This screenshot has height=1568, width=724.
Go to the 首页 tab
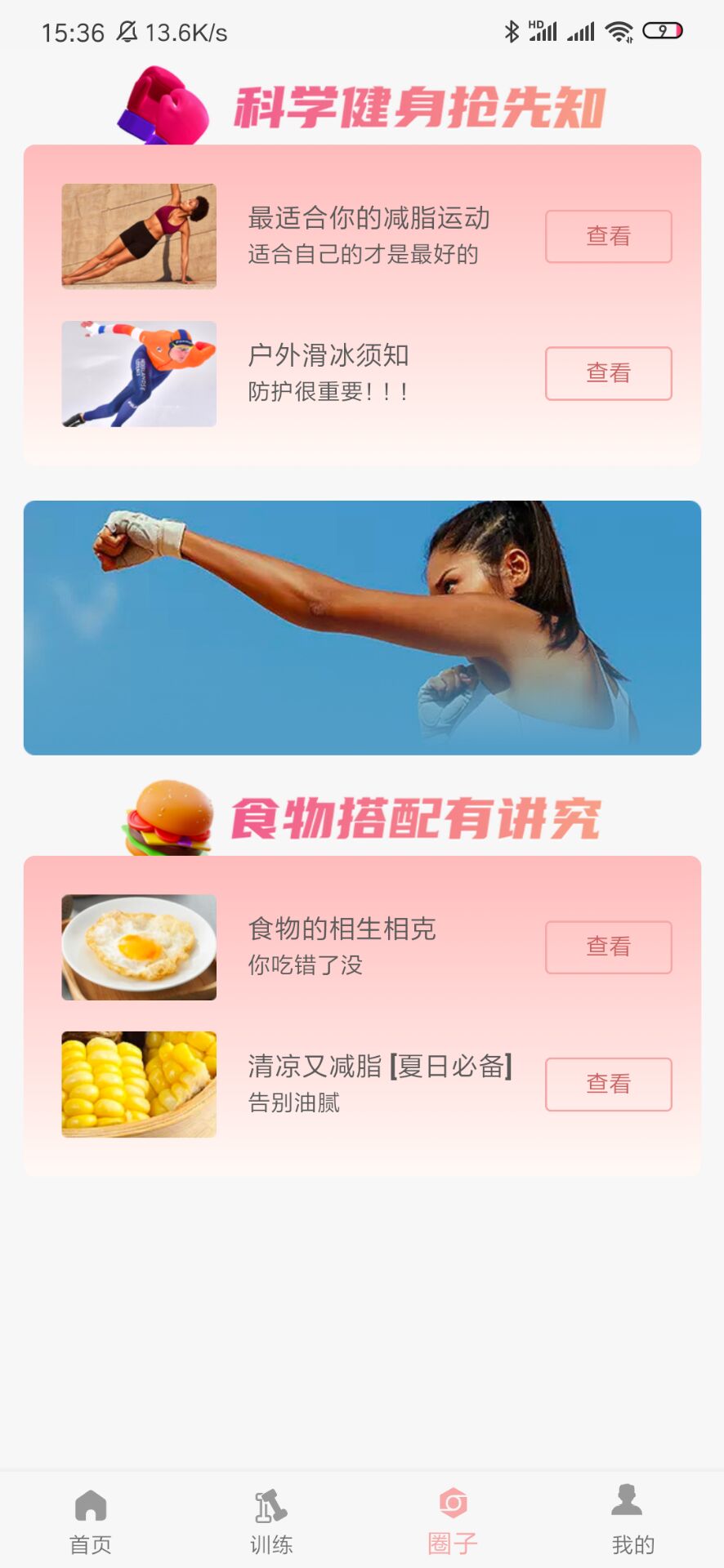click(x=91, y=1521)
